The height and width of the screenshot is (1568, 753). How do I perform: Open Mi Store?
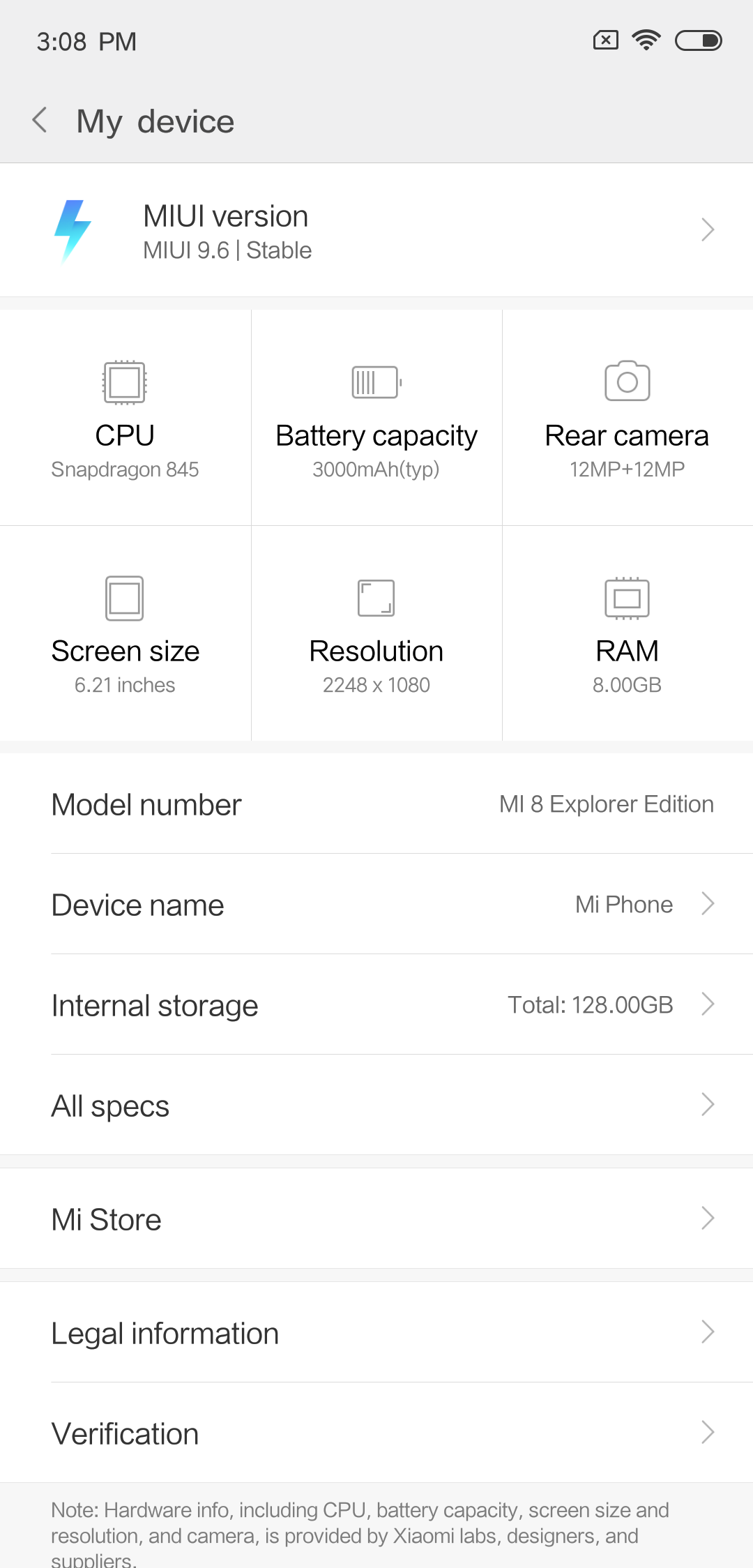click(376, 1219)
